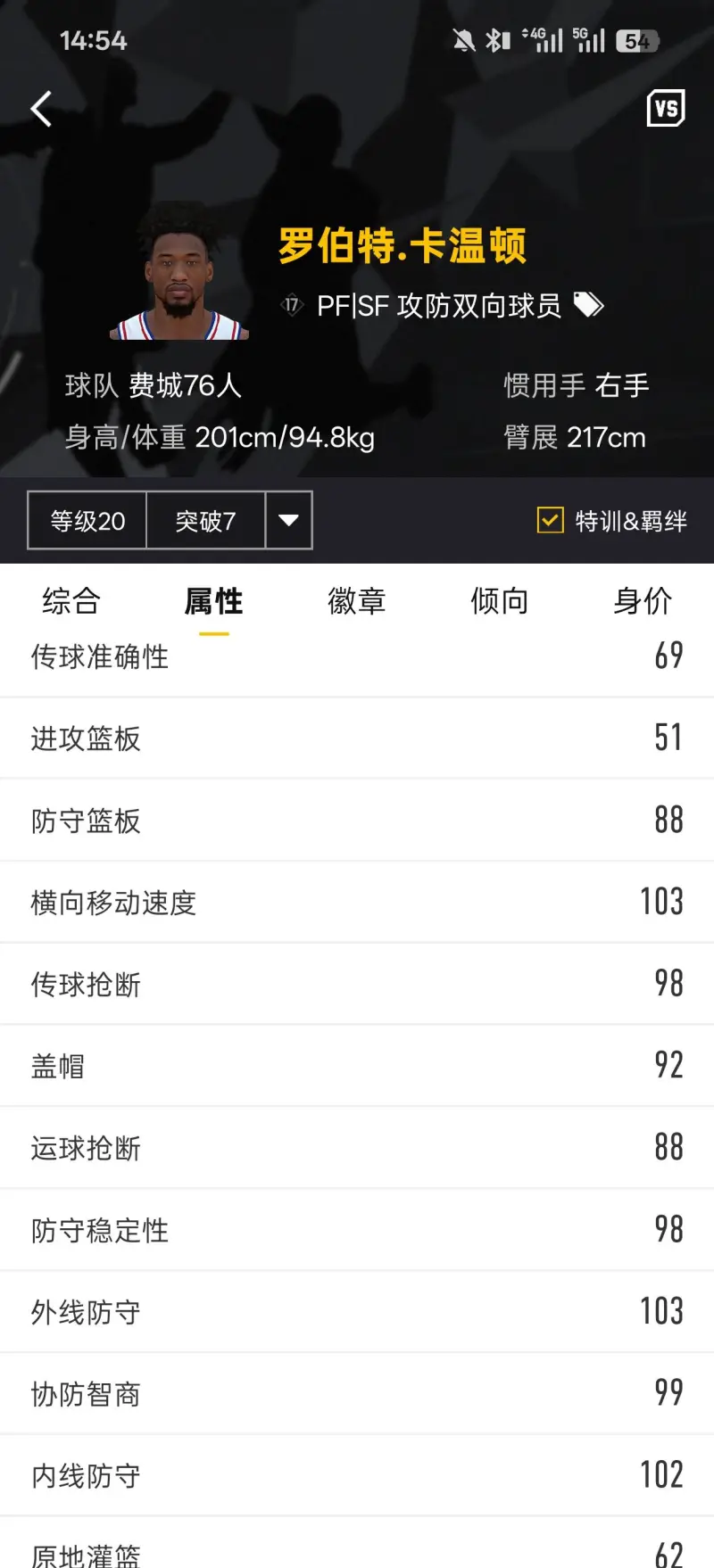View the 身价 tab
The width and height of the screenshot is (714, 1568).
click(x=642, y=601)
